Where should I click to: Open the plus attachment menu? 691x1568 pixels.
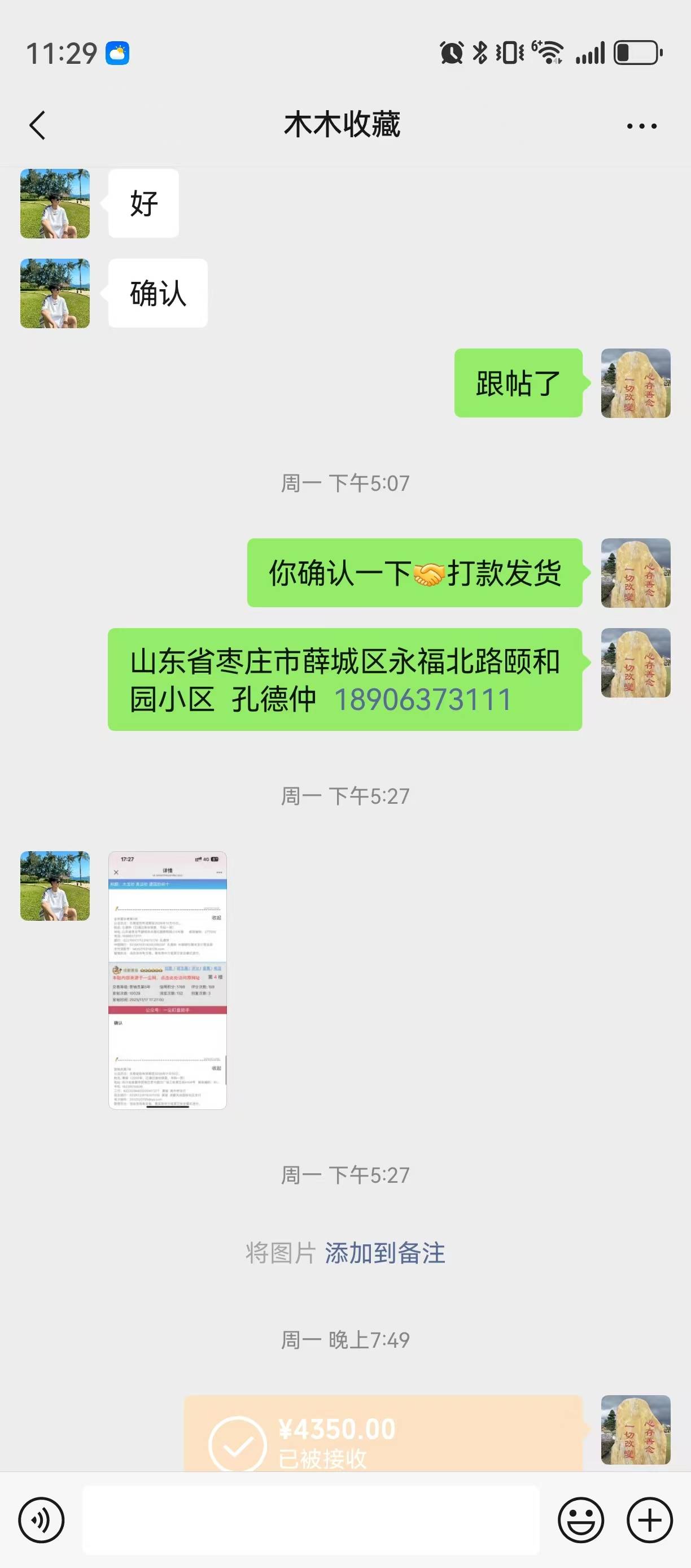[650, 1520]
